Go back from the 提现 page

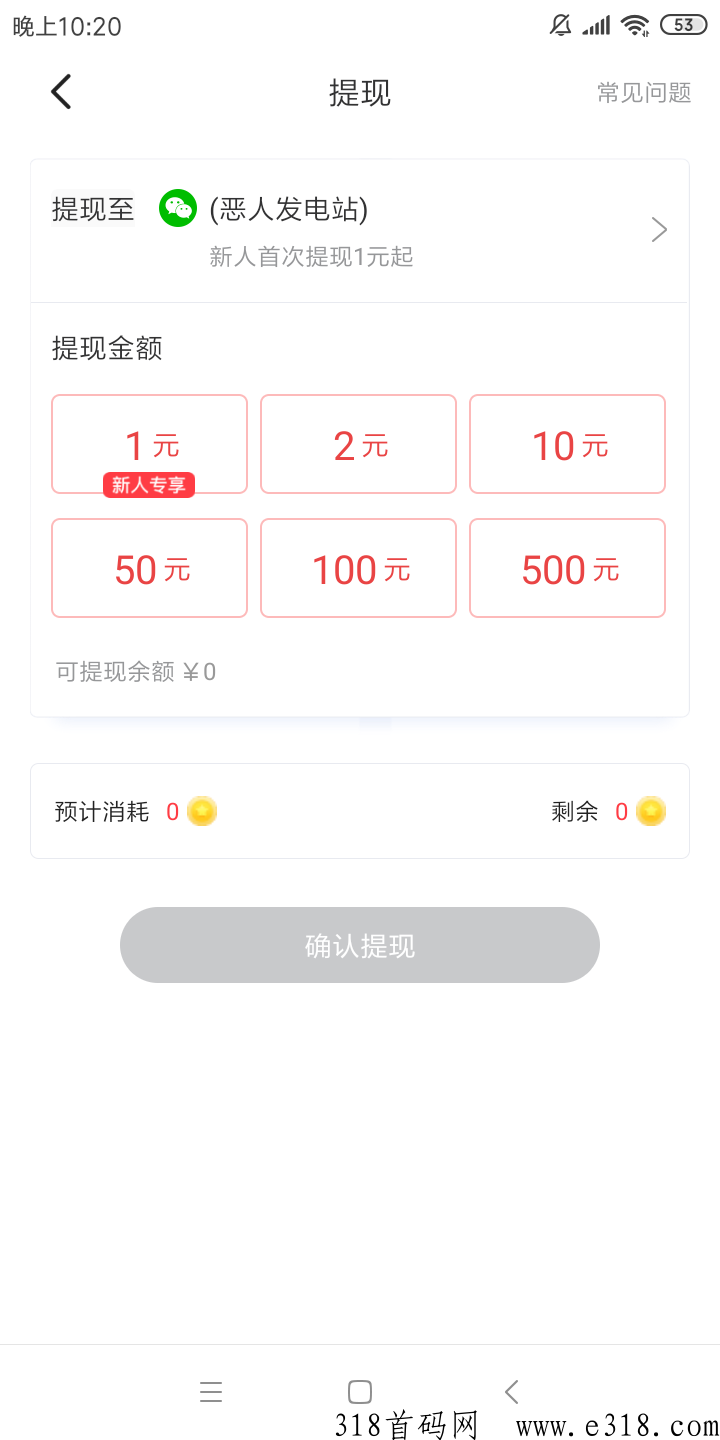point(62,92)
